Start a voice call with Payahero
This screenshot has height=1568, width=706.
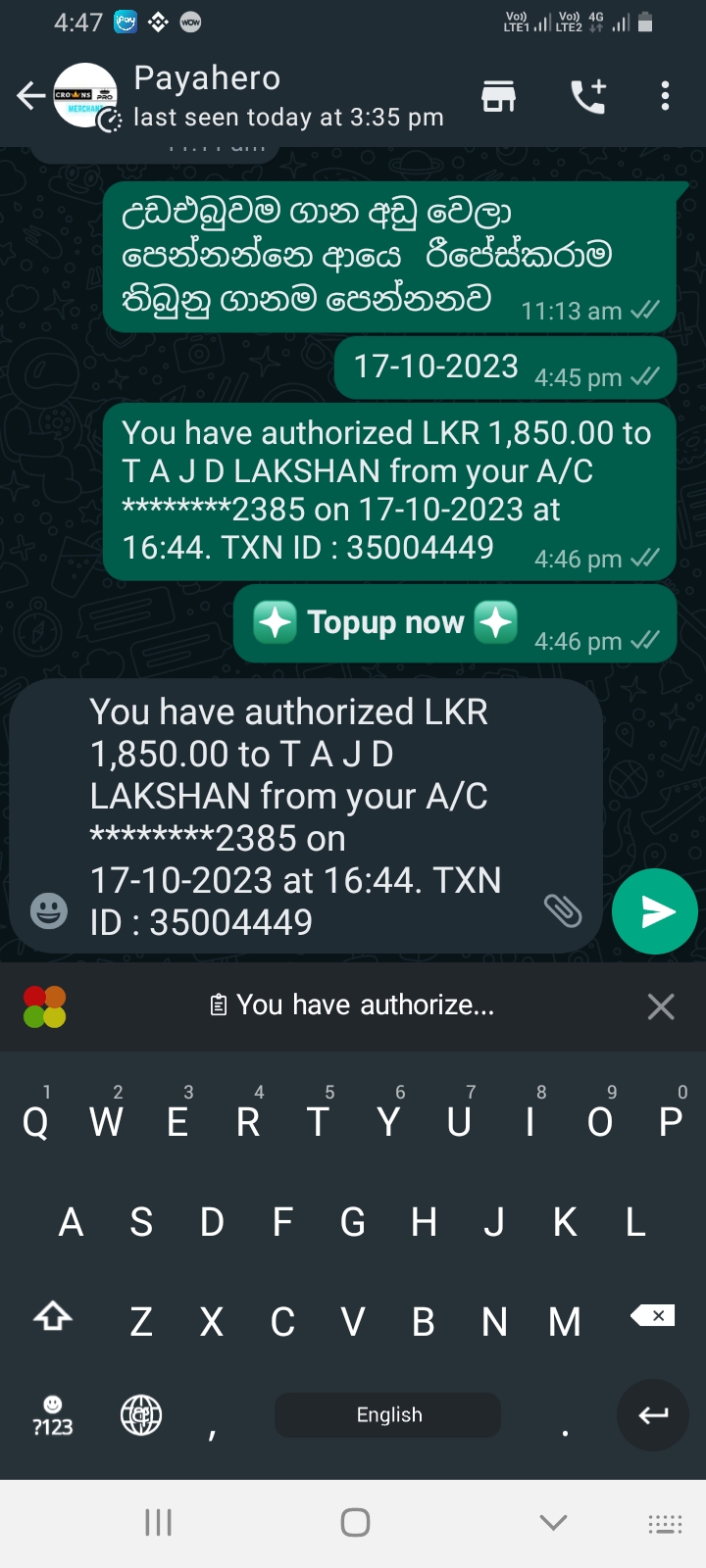587,96
